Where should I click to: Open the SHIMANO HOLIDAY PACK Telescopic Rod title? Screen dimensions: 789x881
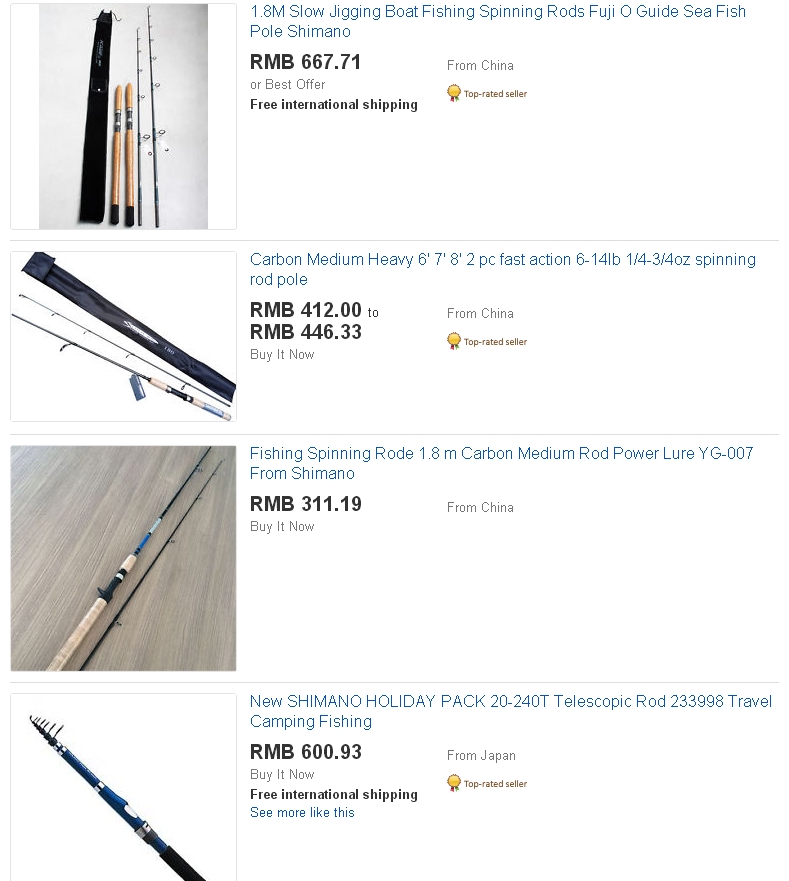510,711
